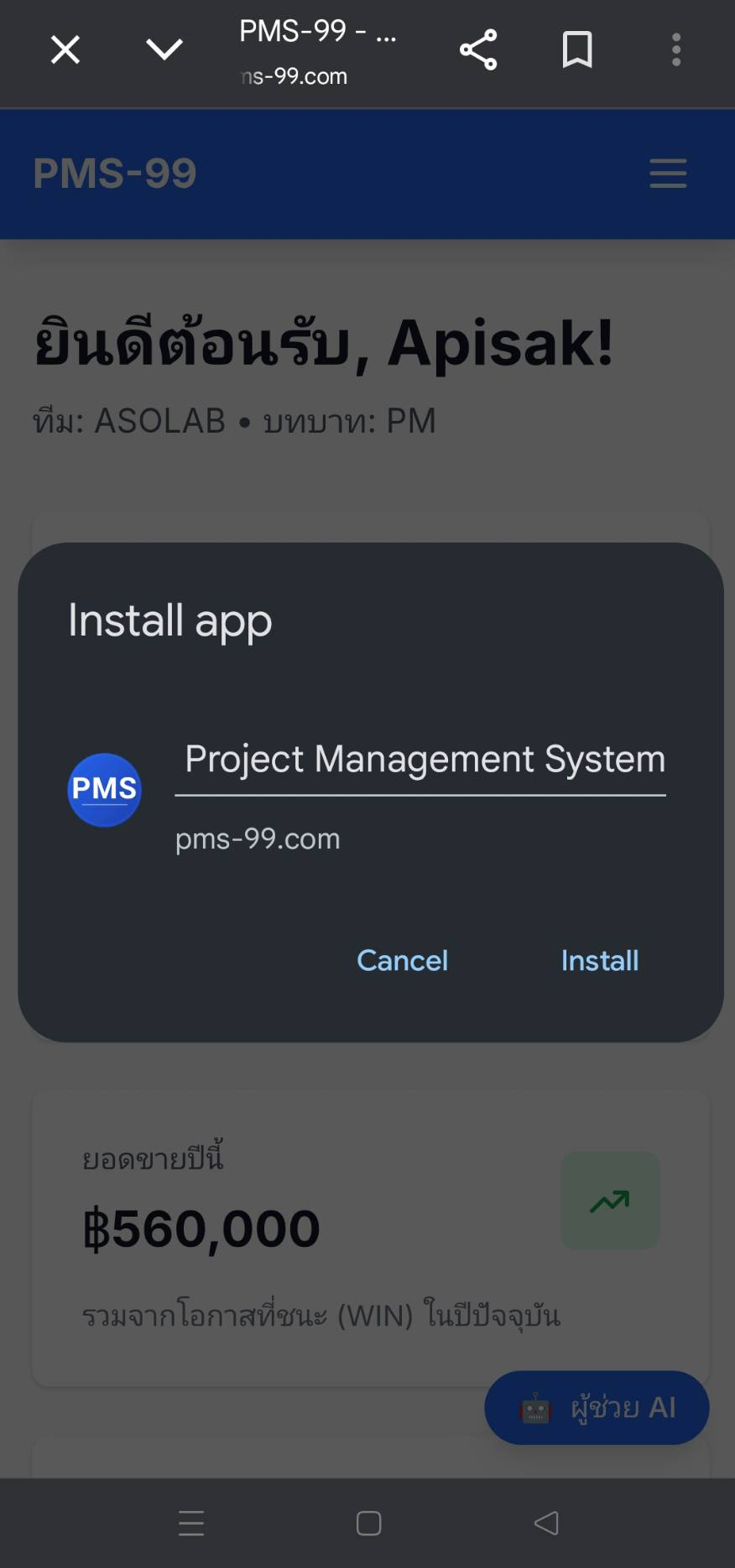Open the PMS-99 hamburger navigation menu

click(667, 174)
